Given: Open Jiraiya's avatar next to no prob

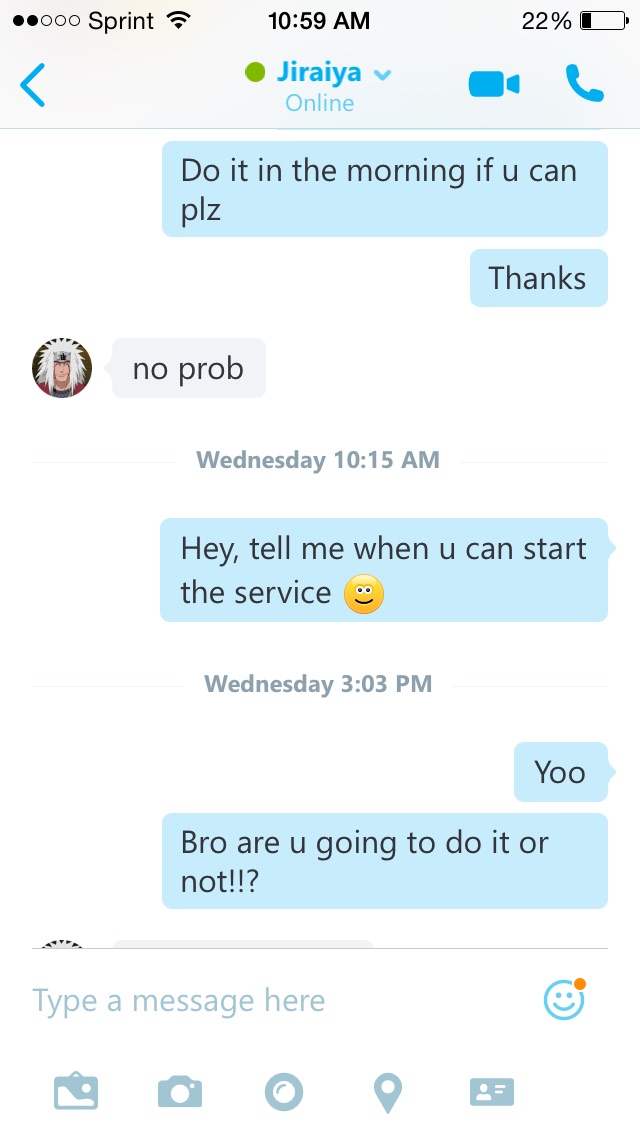Looking at the screenshot, I should [x=62, y=368].
